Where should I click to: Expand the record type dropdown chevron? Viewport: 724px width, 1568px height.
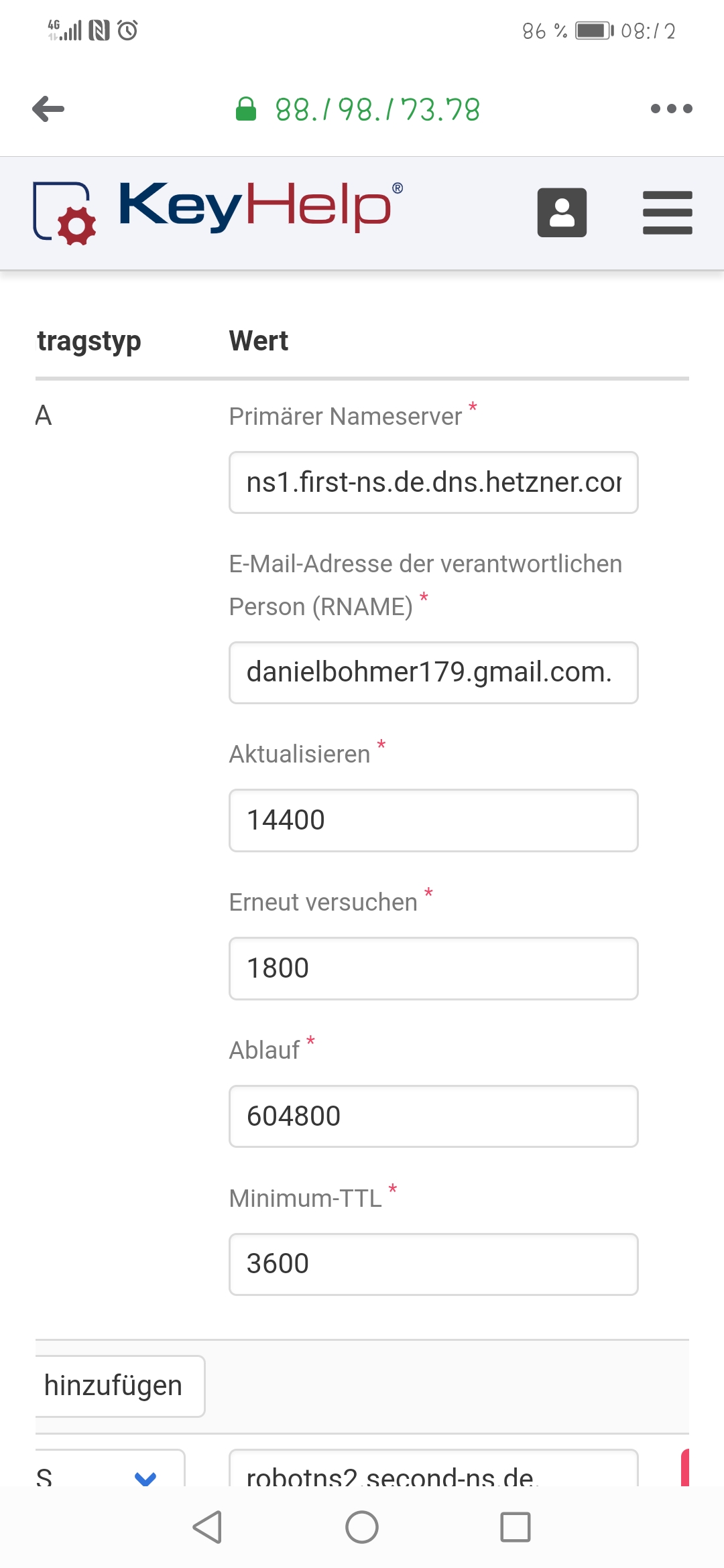pyautogui.click(x=145, y=1476)
